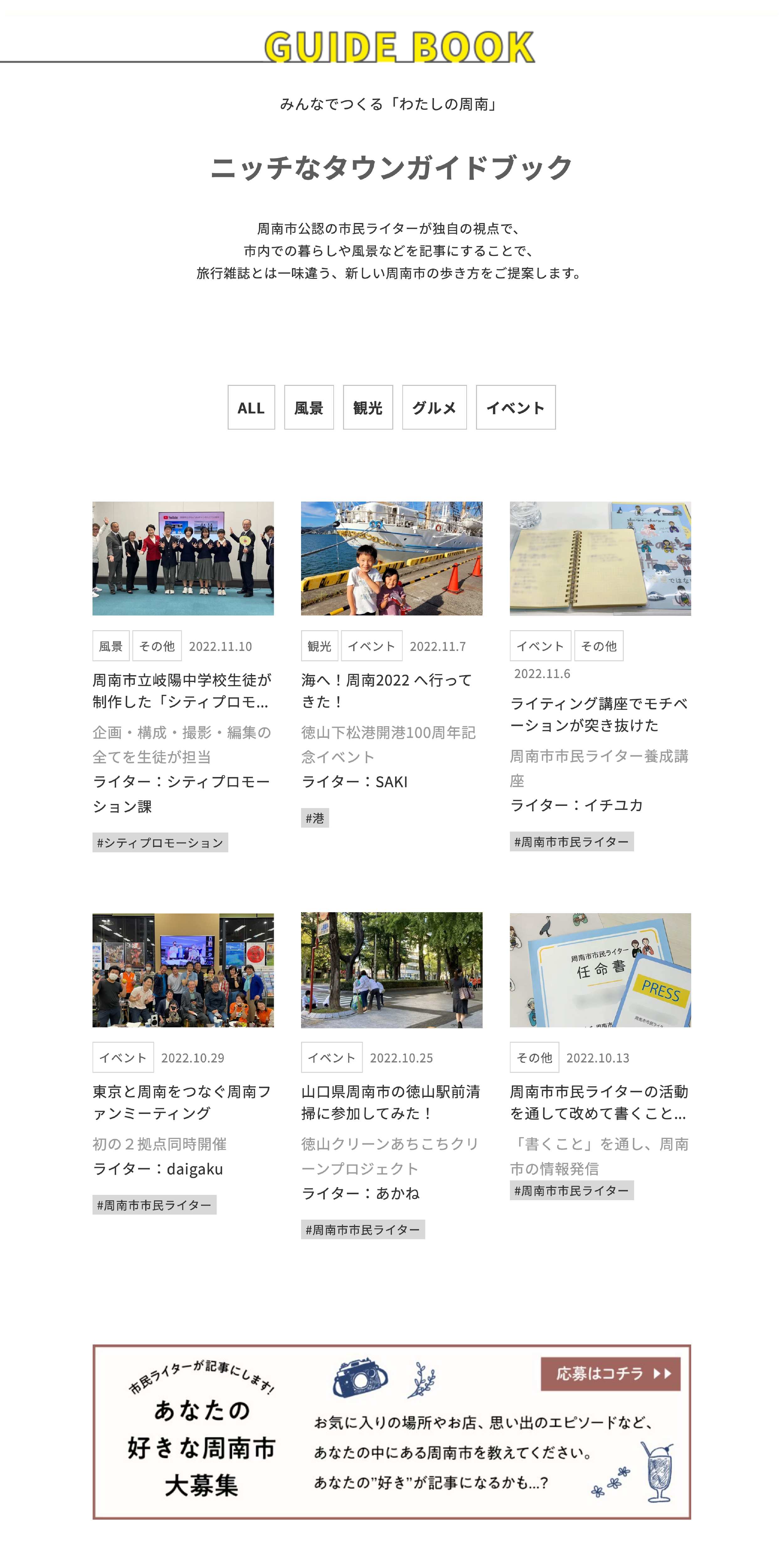Switch to the イベント filter
Viewport: 784px width, 1549px height.
coord(515,407)
